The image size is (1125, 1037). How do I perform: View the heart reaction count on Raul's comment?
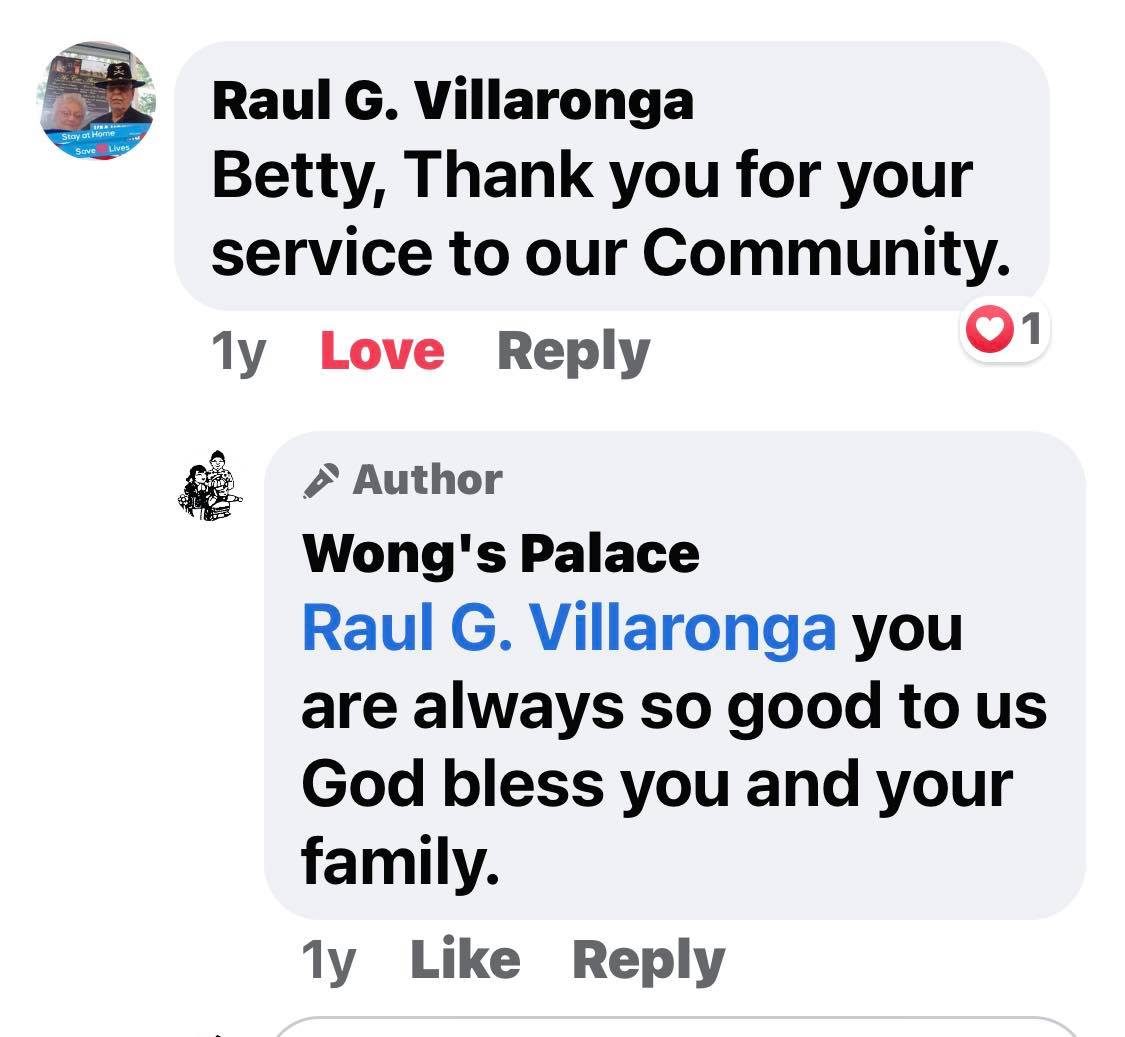pos(1003,330)
